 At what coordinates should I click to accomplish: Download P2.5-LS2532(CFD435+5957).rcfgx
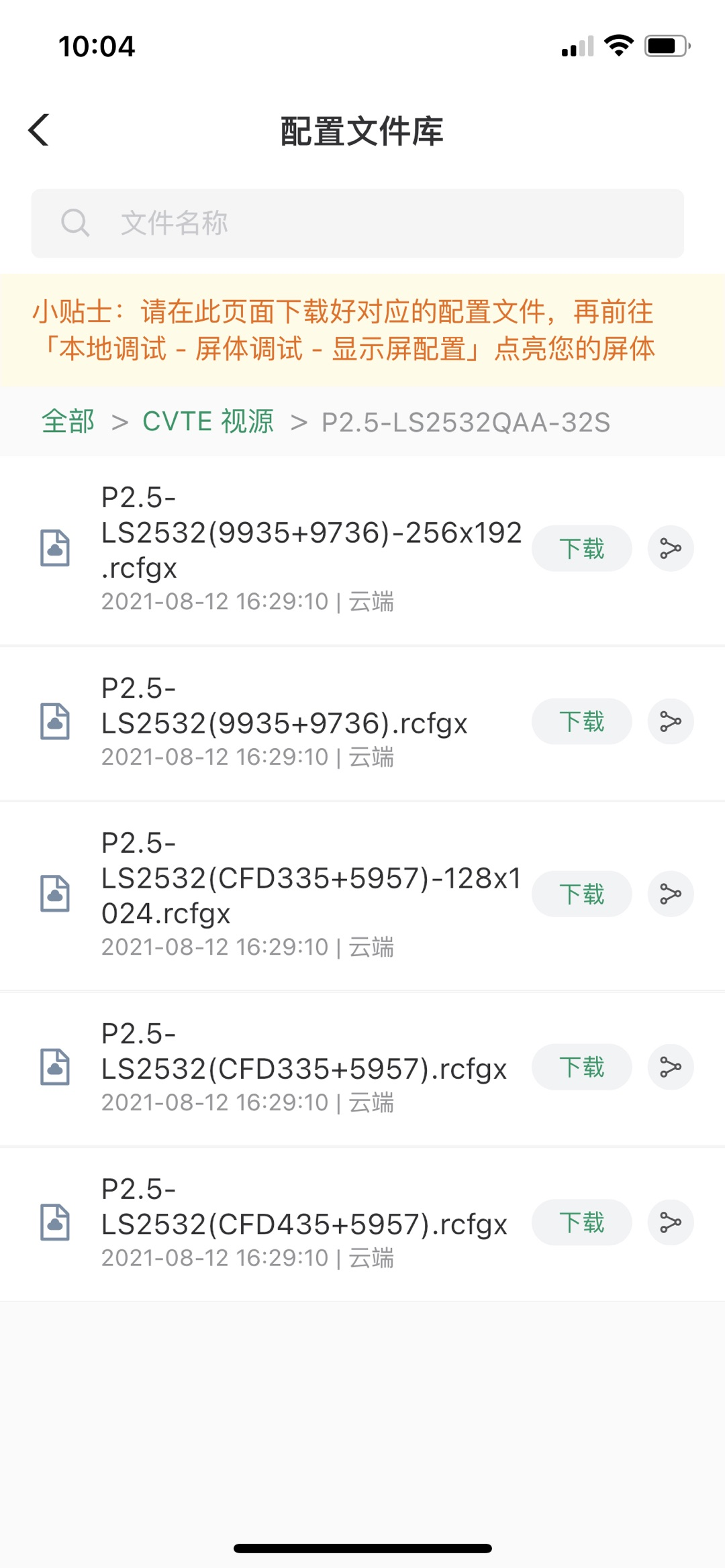(581, 1222)
